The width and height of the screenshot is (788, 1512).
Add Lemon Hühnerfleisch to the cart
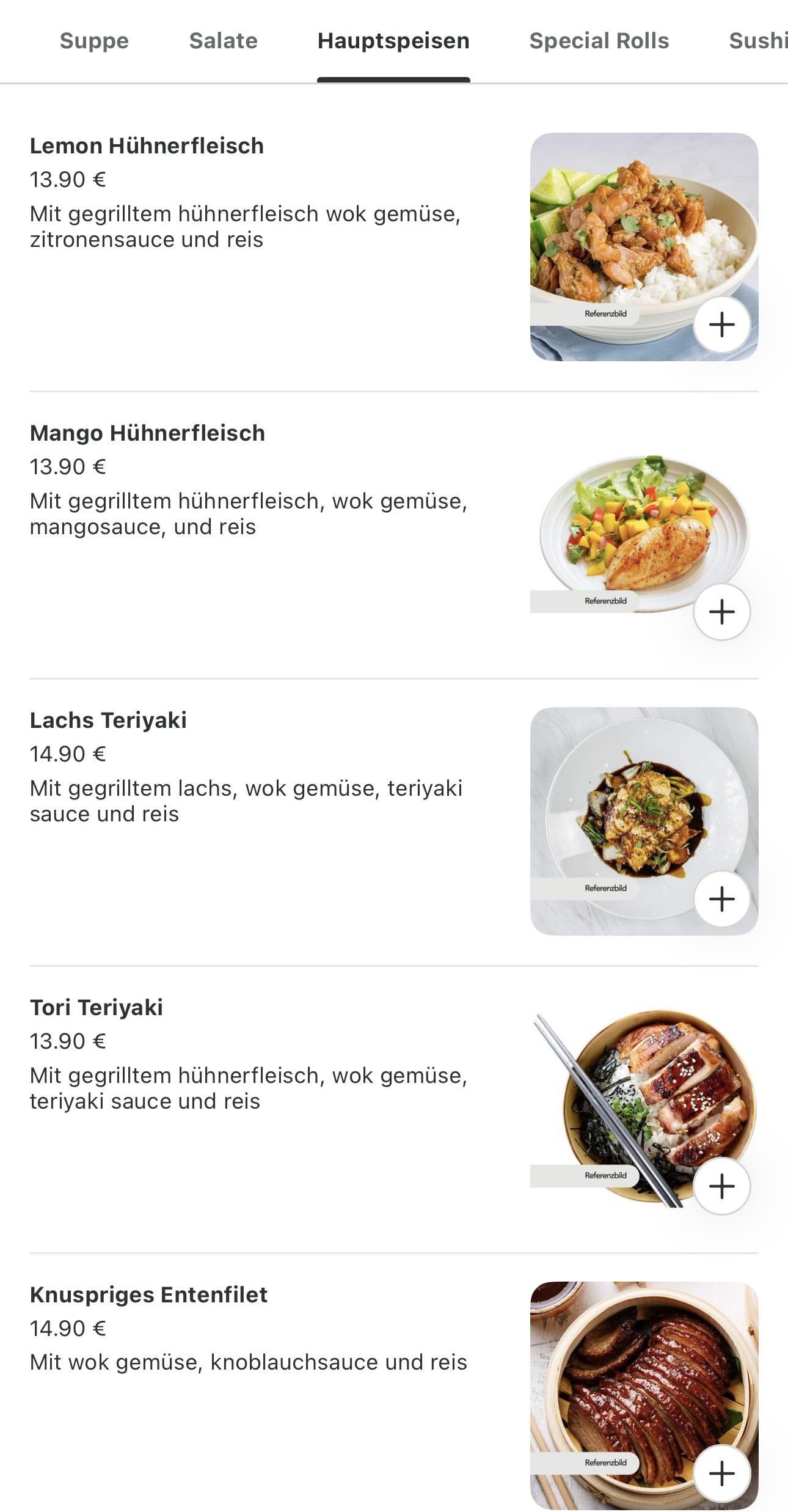[721, 325]
